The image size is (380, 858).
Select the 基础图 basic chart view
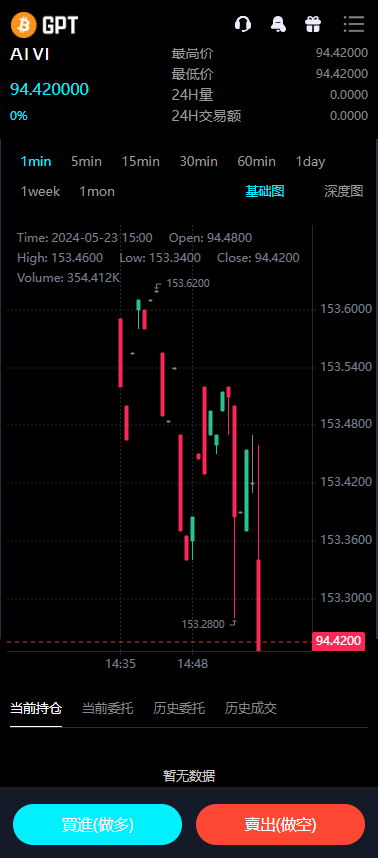(265, 191)
